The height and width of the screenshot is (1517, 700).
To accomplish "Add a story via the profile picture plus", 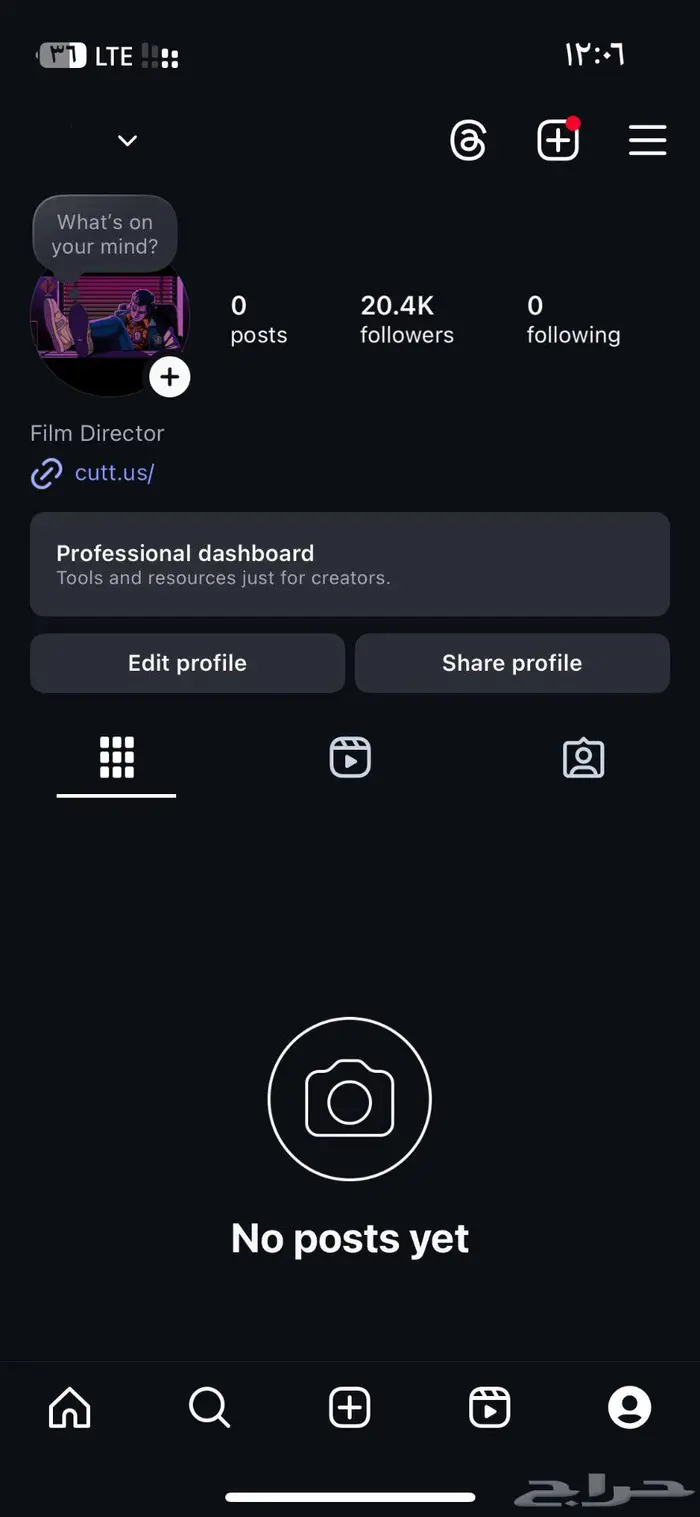I will pos(170,377).
